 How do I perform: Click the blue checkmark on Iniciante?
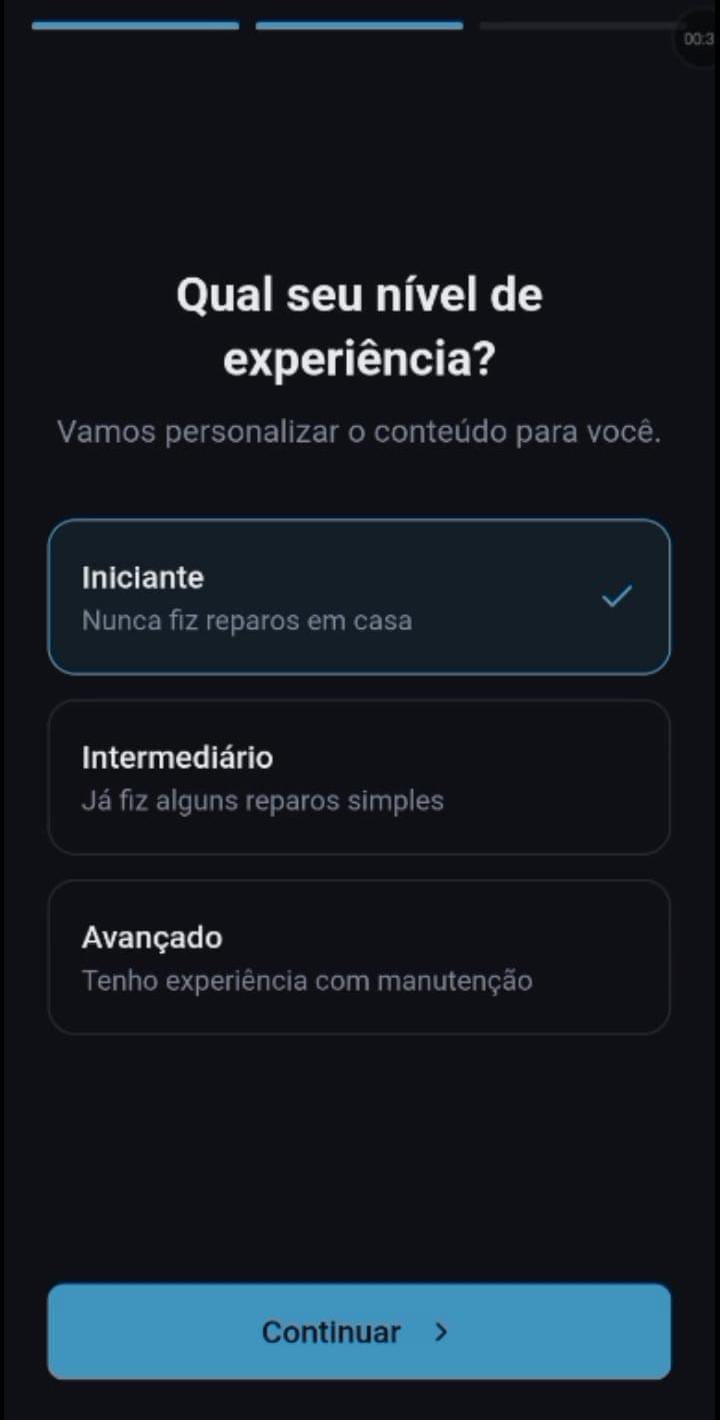(x=617, y=596)
